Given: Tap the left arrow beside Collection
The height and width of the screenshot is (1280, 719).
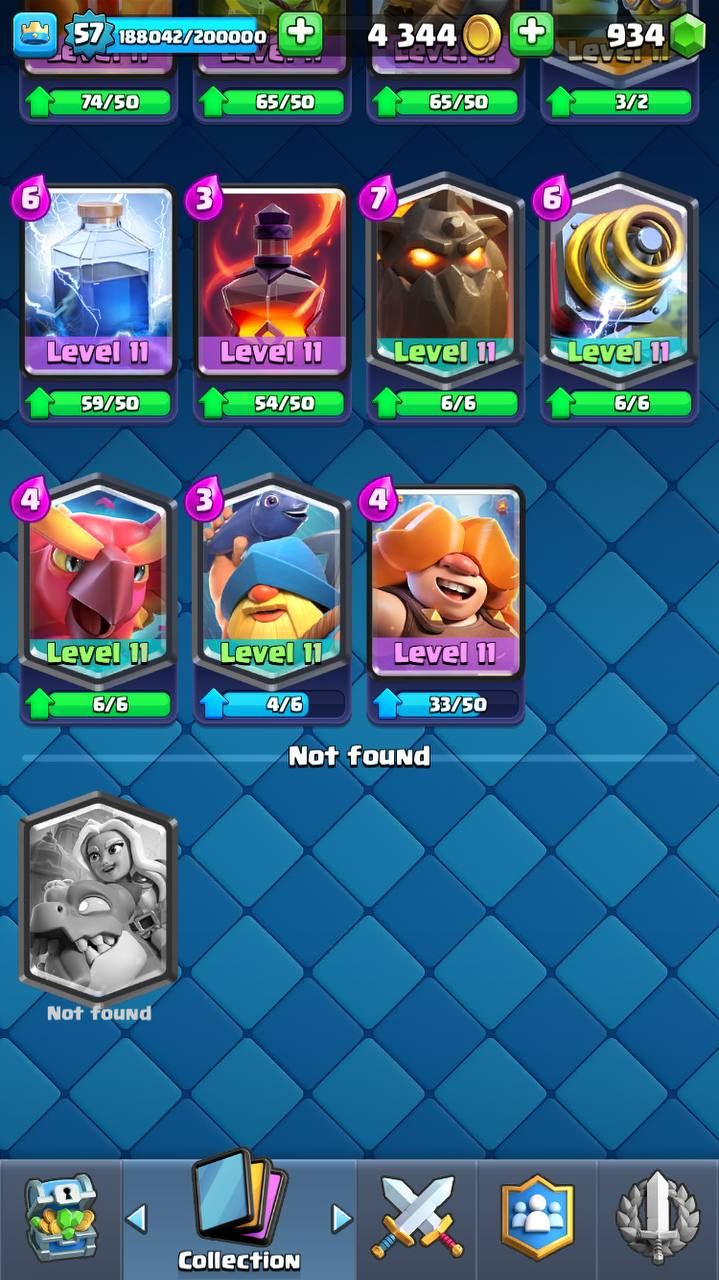Looking at the screenshot, I should [x=137, y=1218].
